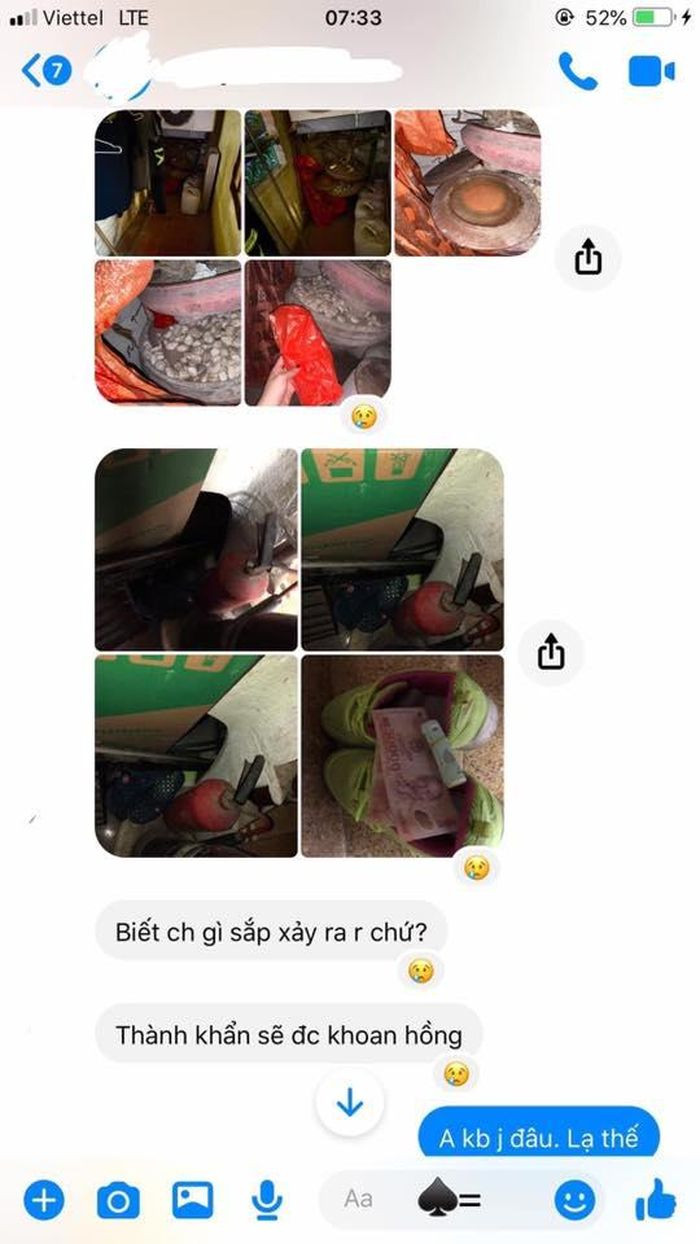Viewport: 700px width, 1244px height.
Task: View reaction on 'Thành khẩn sẽ đc khoan hồng'
Action: point(457,1073)
